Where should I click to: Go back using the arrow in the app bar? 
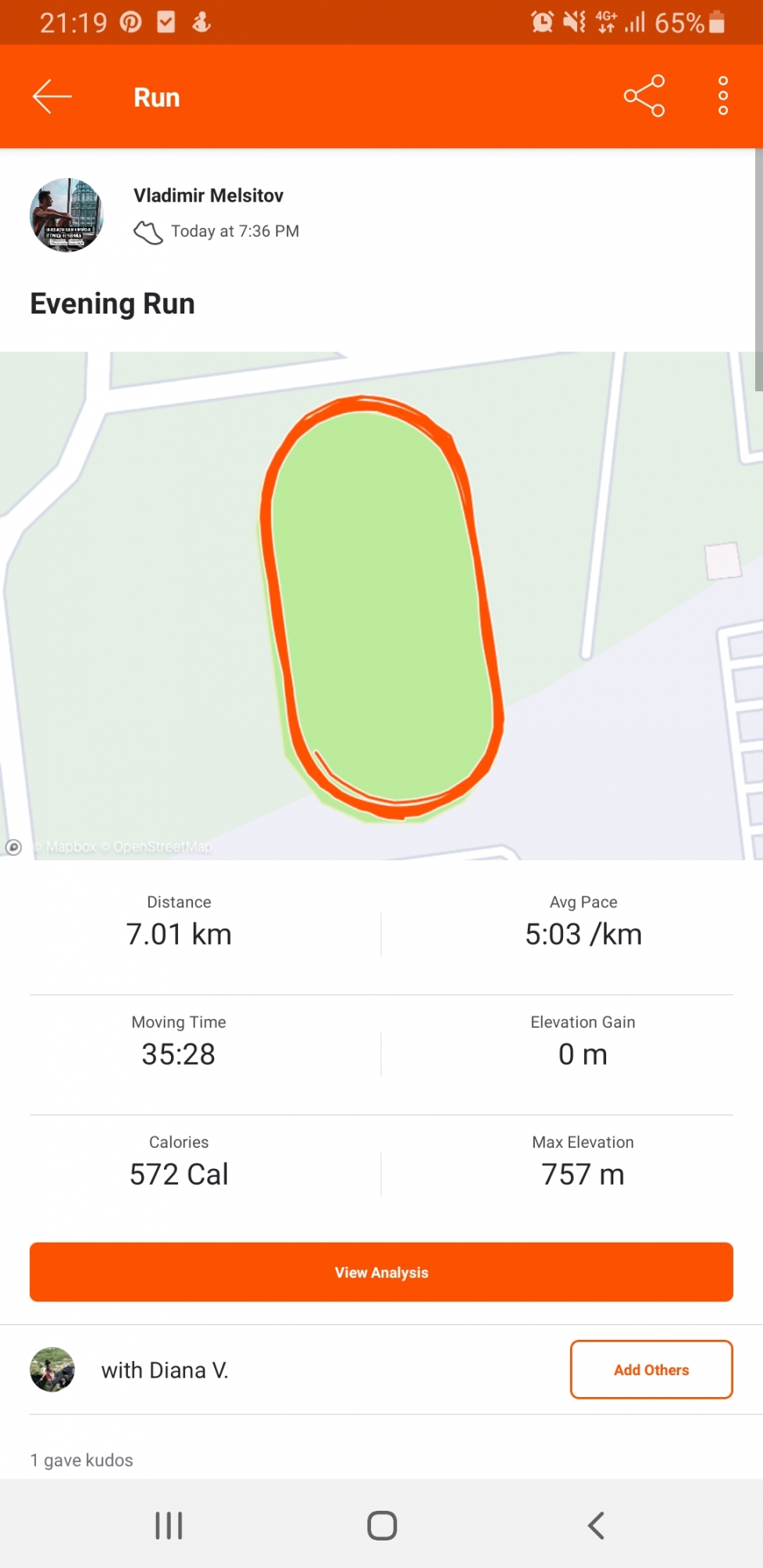[x=52, y=96]
